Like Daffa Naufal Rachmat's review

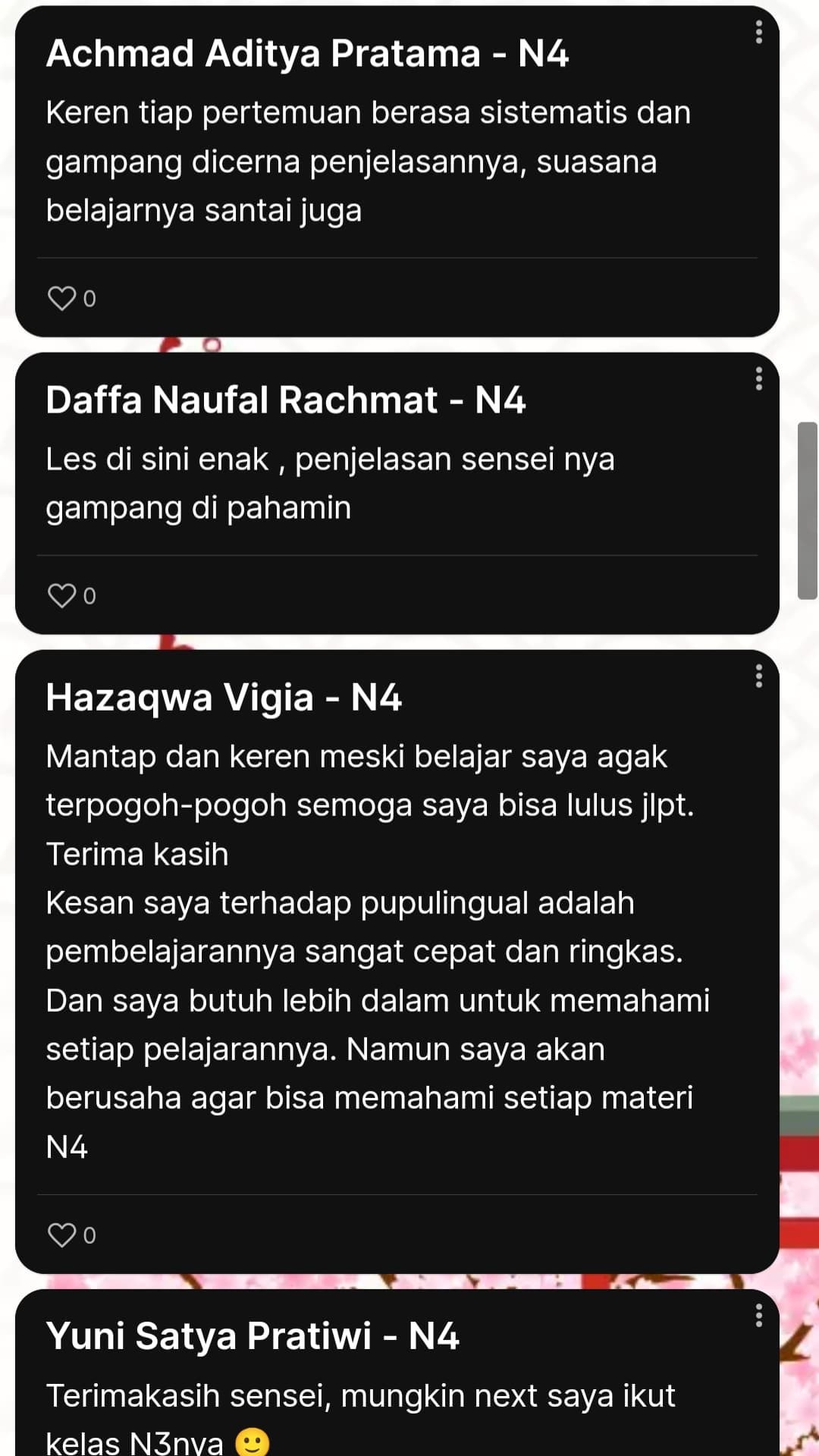point(61,595)
